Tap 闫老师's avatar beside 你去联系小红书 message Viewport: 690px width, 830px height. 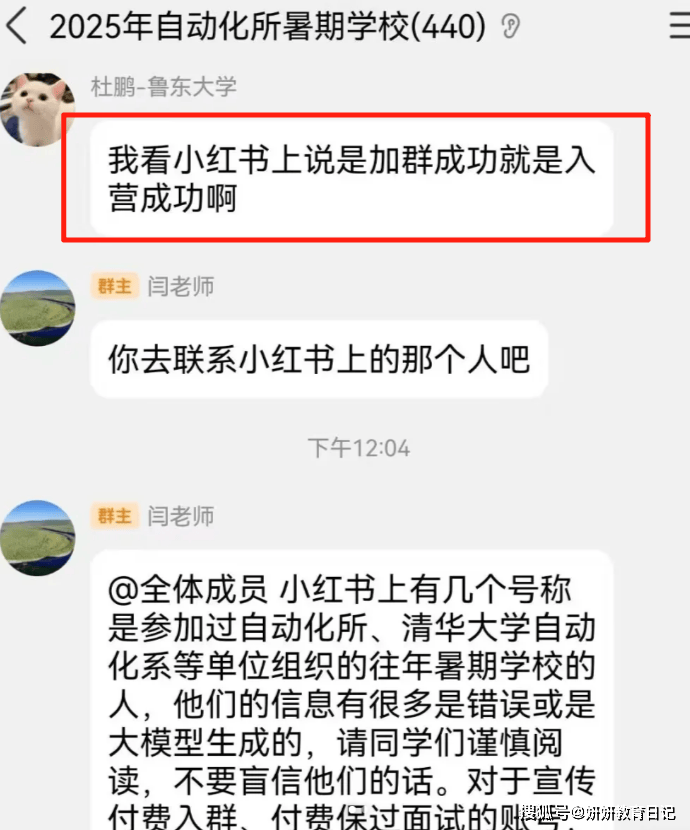pyautogui.click(x=37, y=307)
